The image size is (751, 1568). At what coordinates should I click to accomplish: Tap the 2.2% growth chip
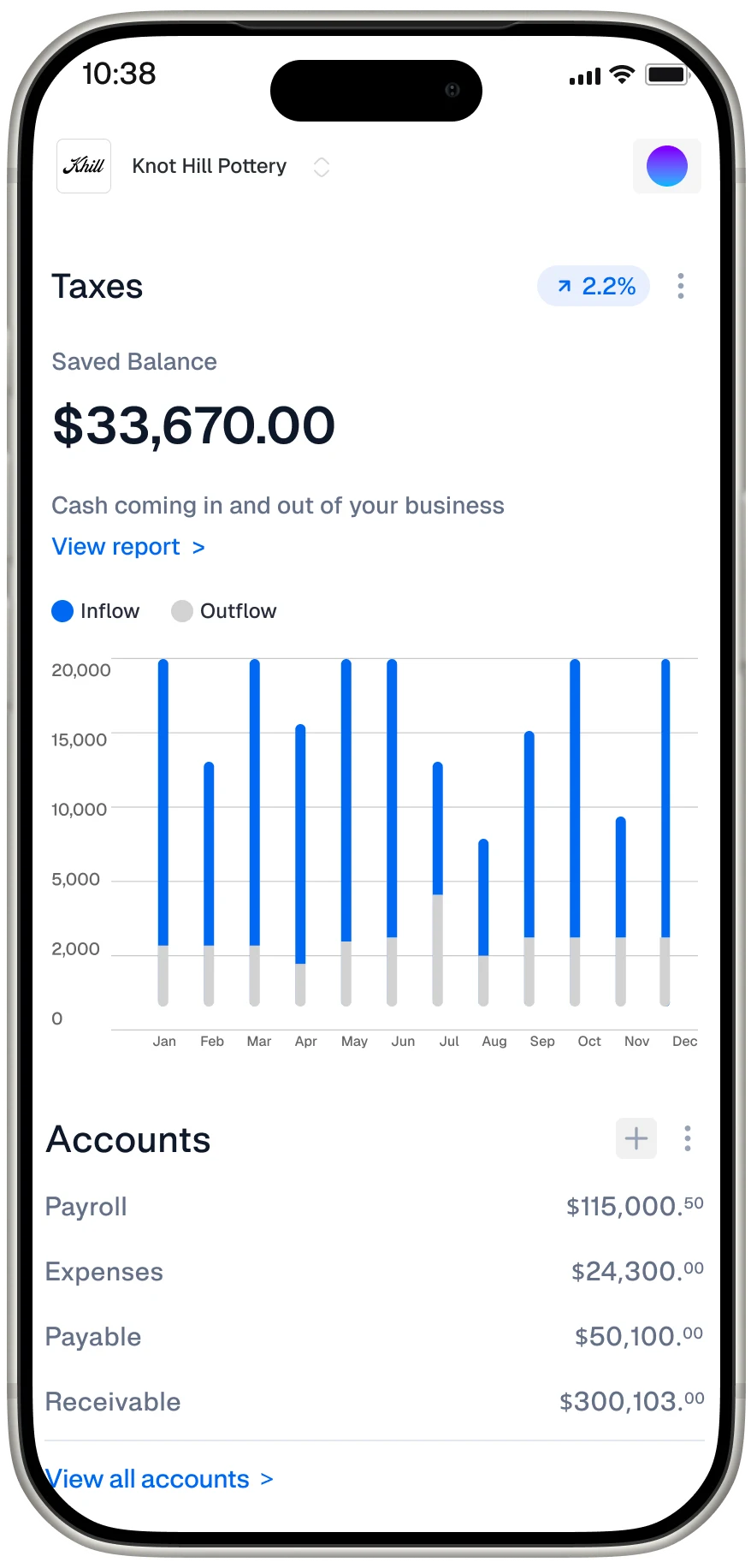tap(594, 286)
